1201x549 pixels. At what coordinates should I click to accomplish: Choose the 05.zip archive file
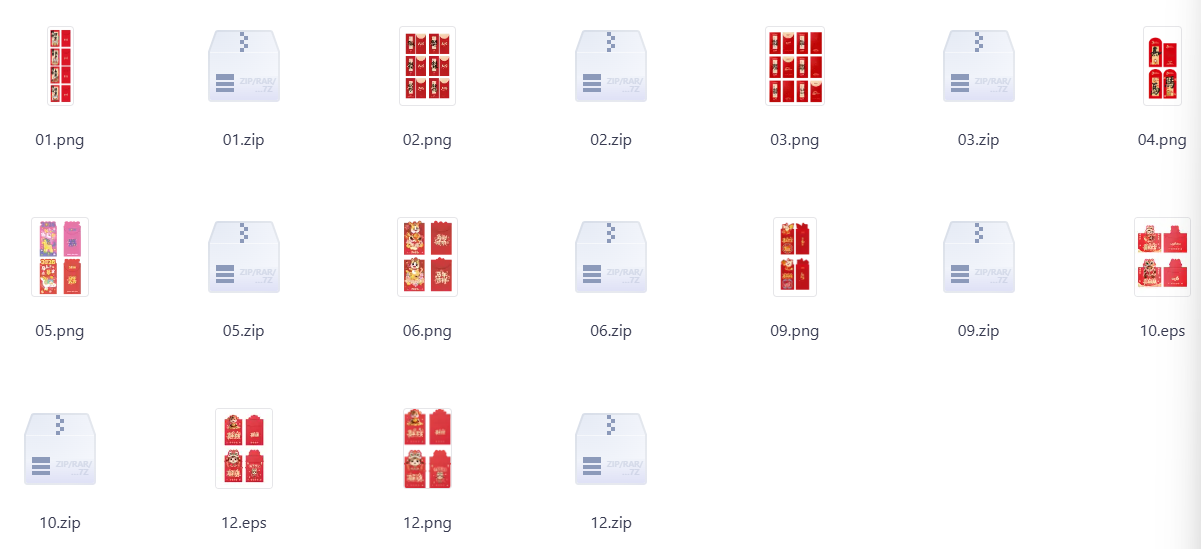coord(243,257)
